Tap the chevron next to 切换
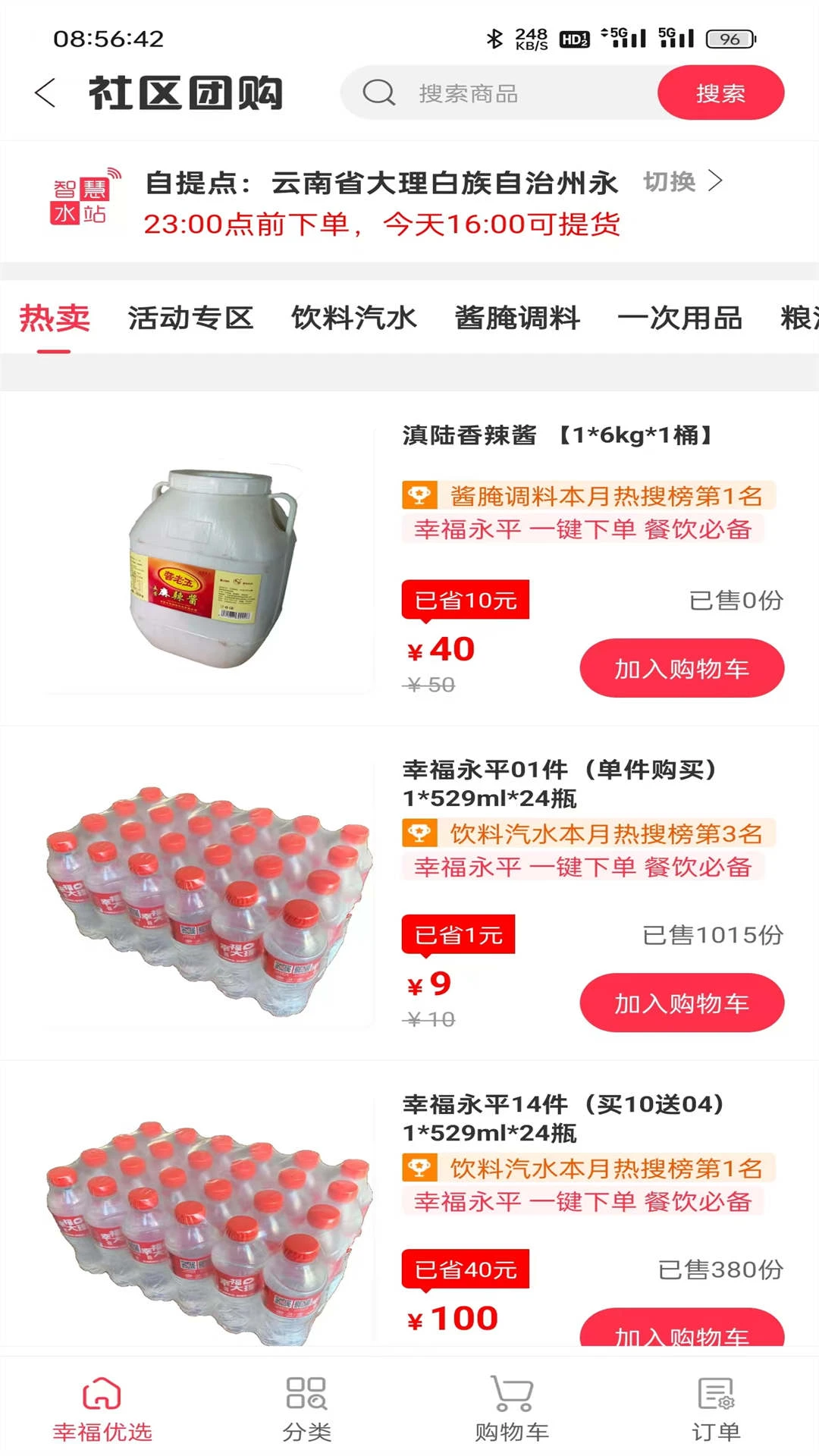The image size is (819, 1456). (716, 180)
